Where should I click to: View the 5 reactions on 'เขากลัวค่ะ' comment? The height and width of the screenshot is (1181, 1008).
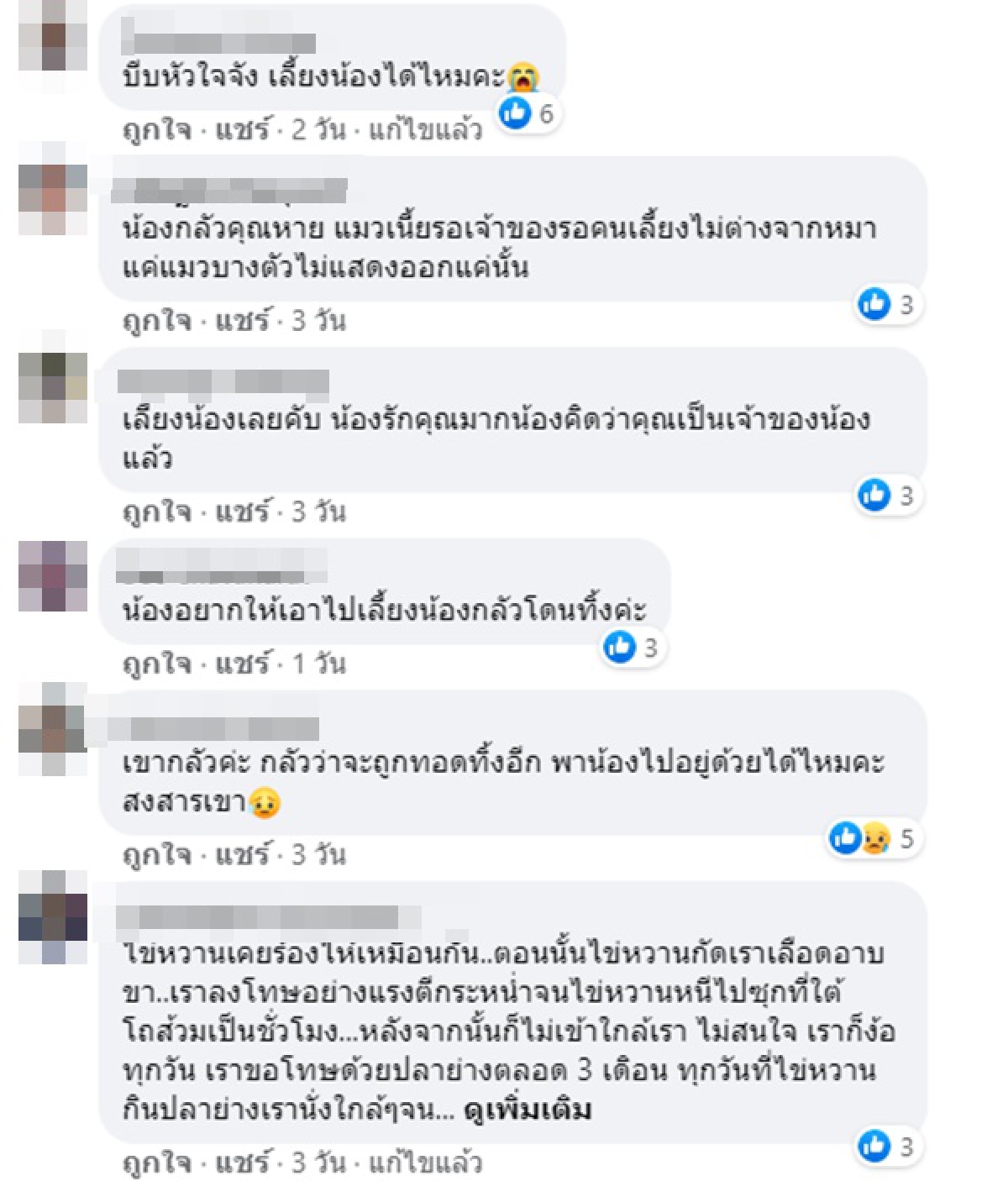[x=874, y=838]
